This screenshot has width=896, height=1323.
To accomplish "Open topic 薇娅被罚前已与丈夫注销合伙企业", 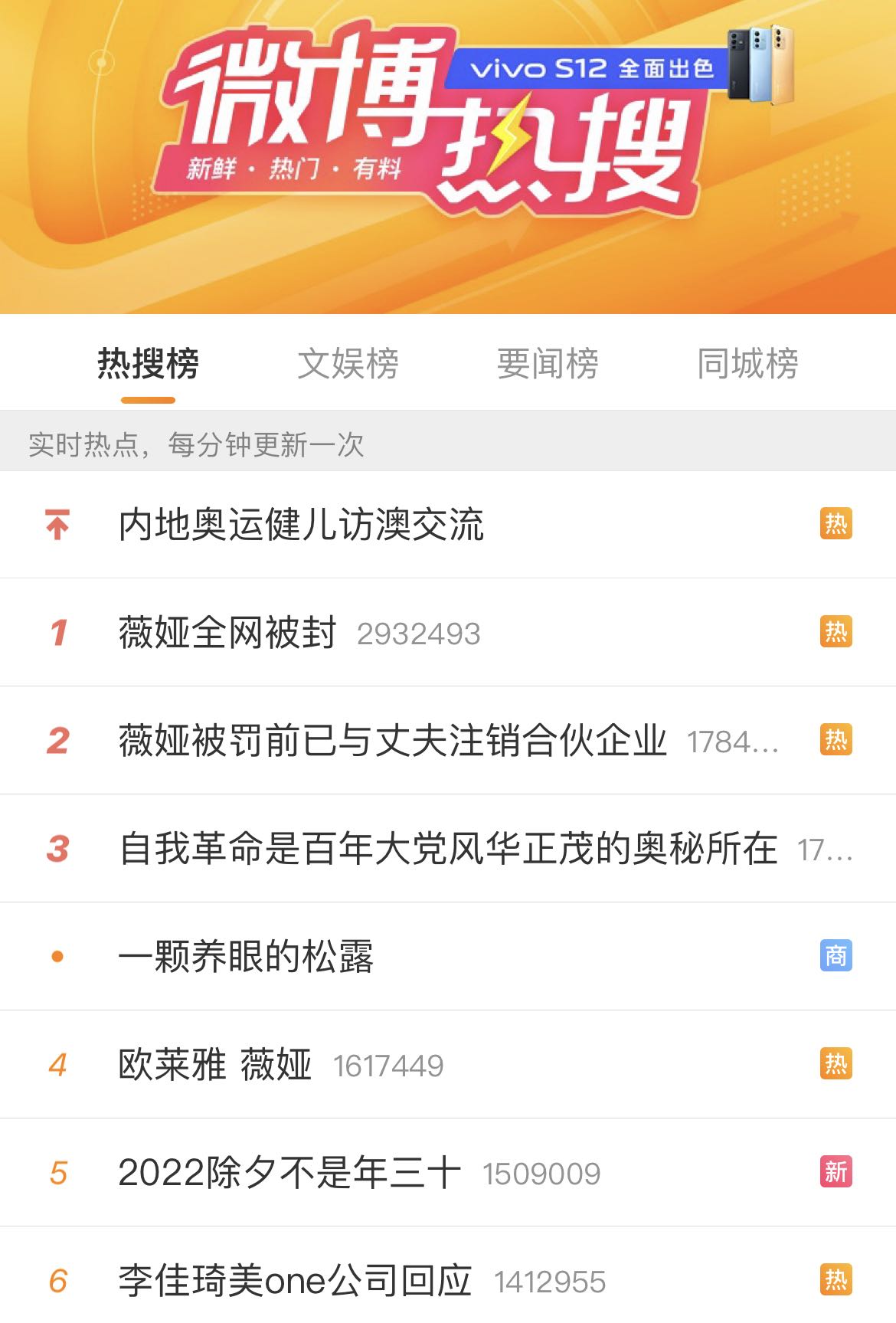I will coord(392,741).
